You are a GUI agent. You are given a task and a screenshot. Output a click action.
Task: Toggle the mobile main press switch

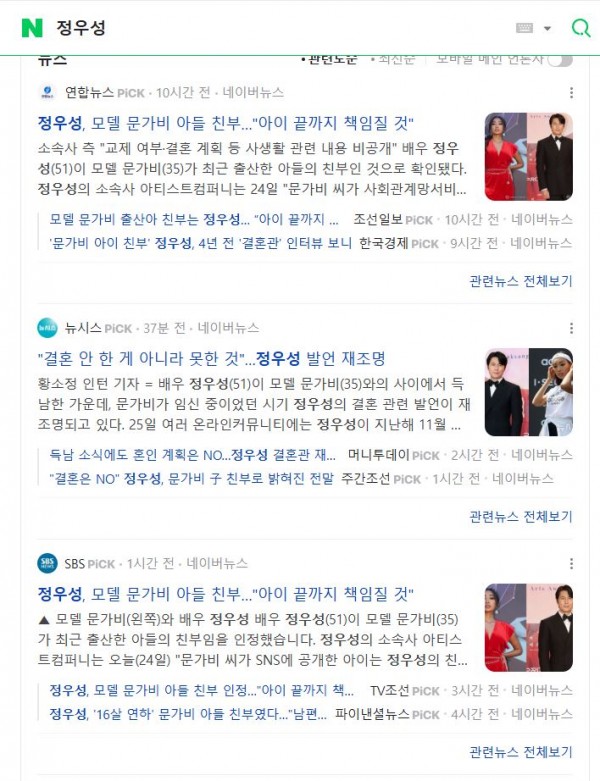(x=560, y=59)
